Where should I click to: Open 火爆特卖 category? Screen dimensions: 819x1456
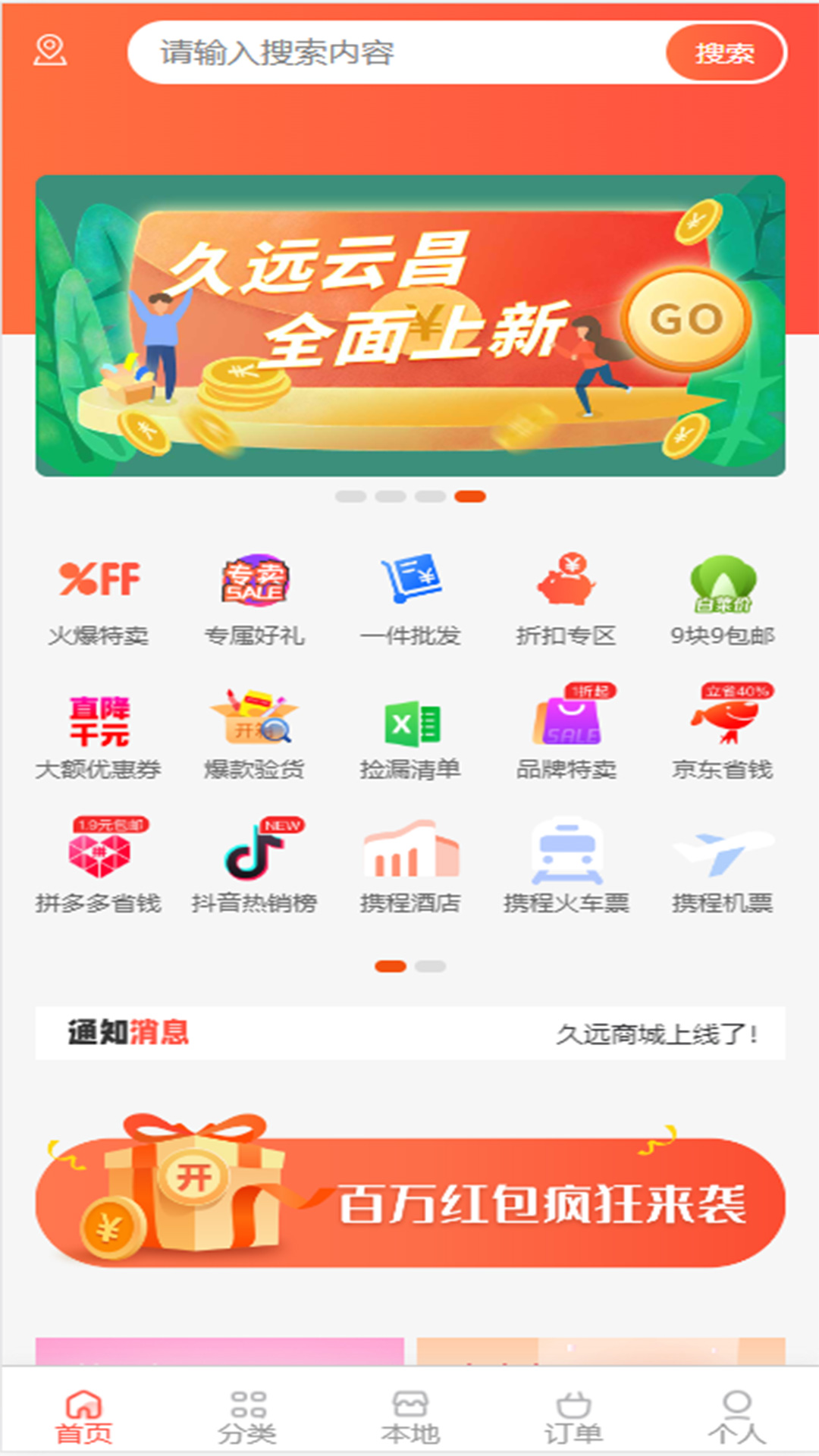coord(99,600)
